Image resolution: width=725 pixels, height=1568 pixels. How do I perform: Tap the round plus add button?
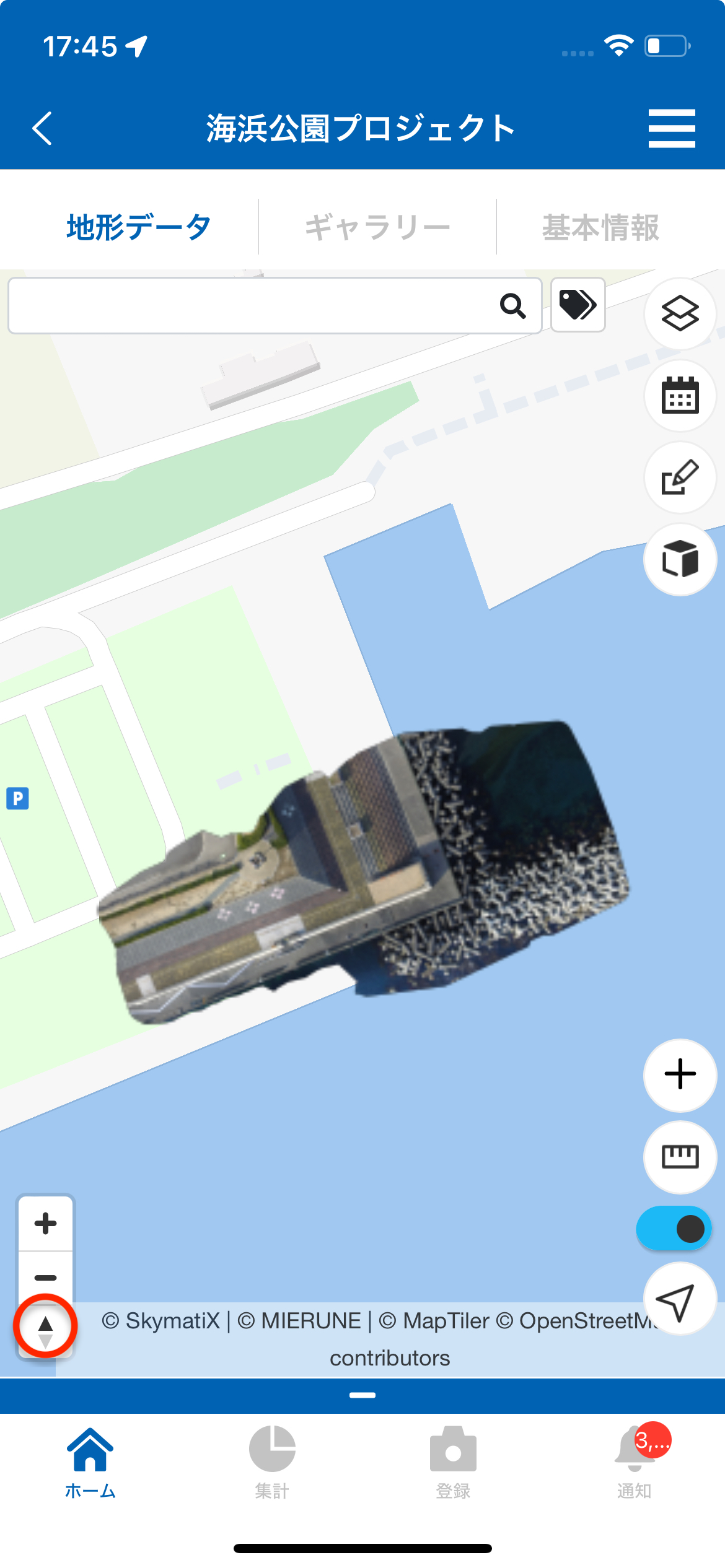[680, 1074]
